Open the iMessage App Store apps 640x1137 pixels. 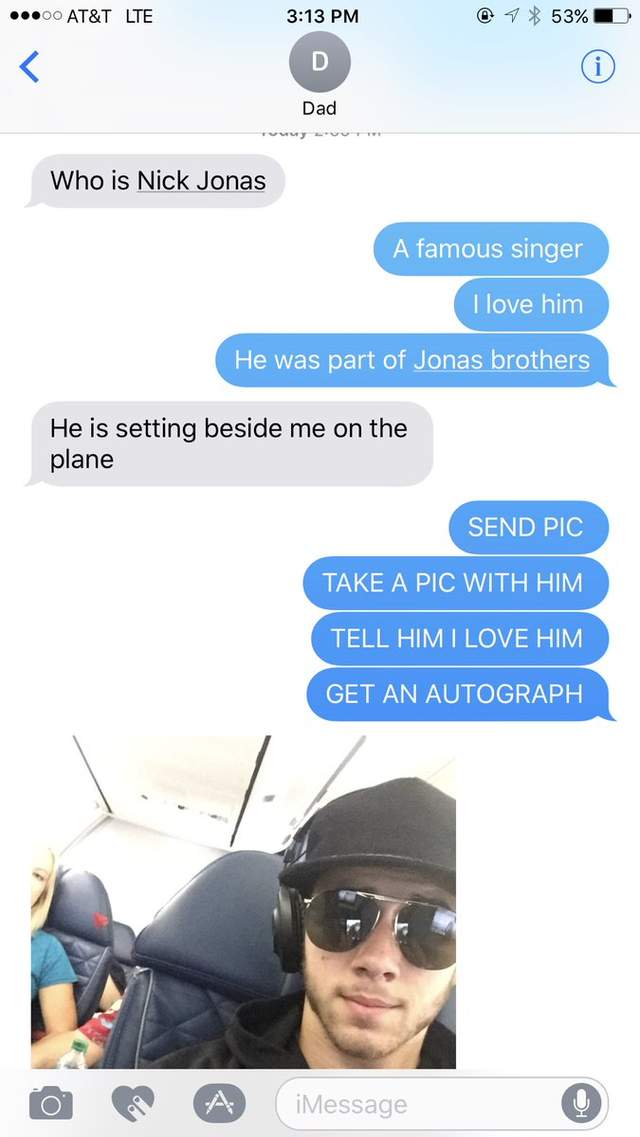tap(214, 1103)
